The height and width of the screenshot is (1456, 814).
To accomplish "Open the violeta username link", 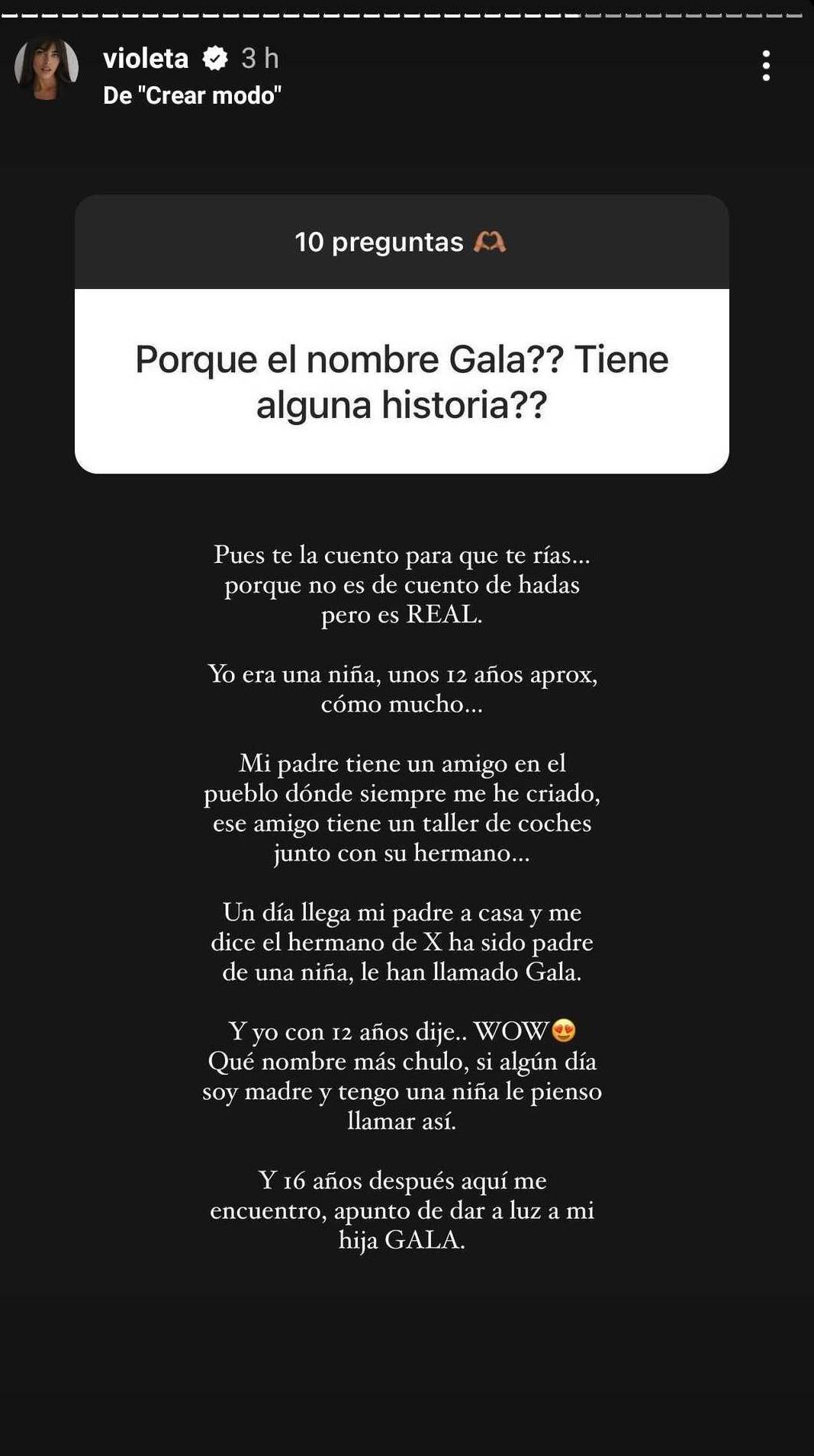I will (146, 59).
